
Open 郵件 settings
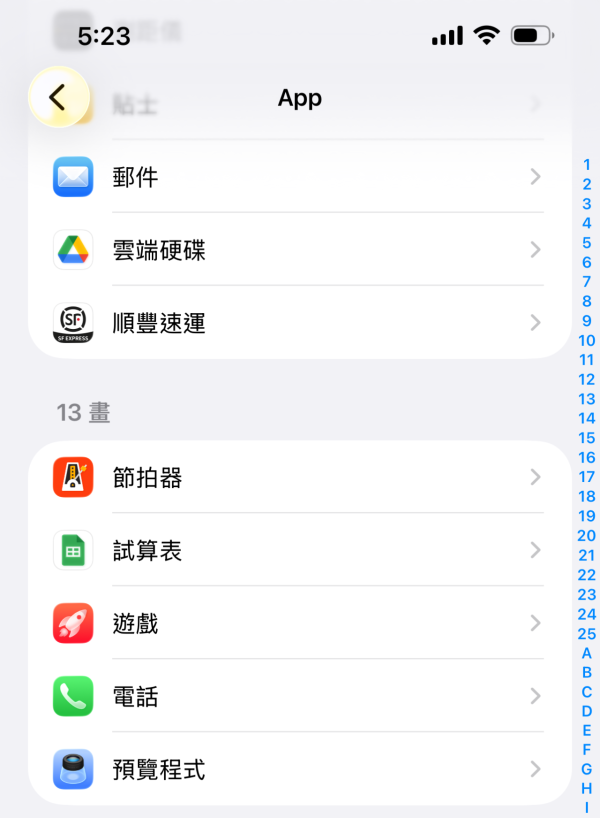pyautogui.click(x=300, y=177)
